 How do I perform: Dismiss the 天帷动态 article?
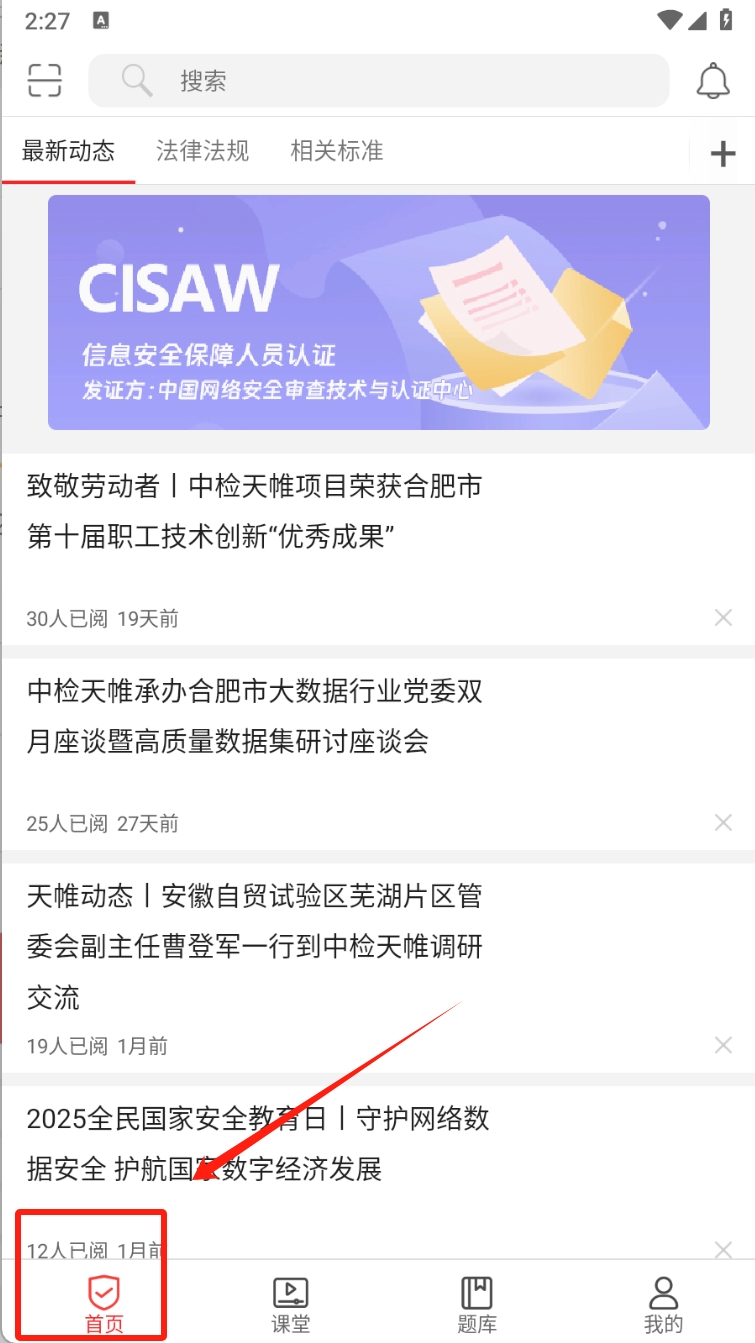click(x=724, y=1045)
